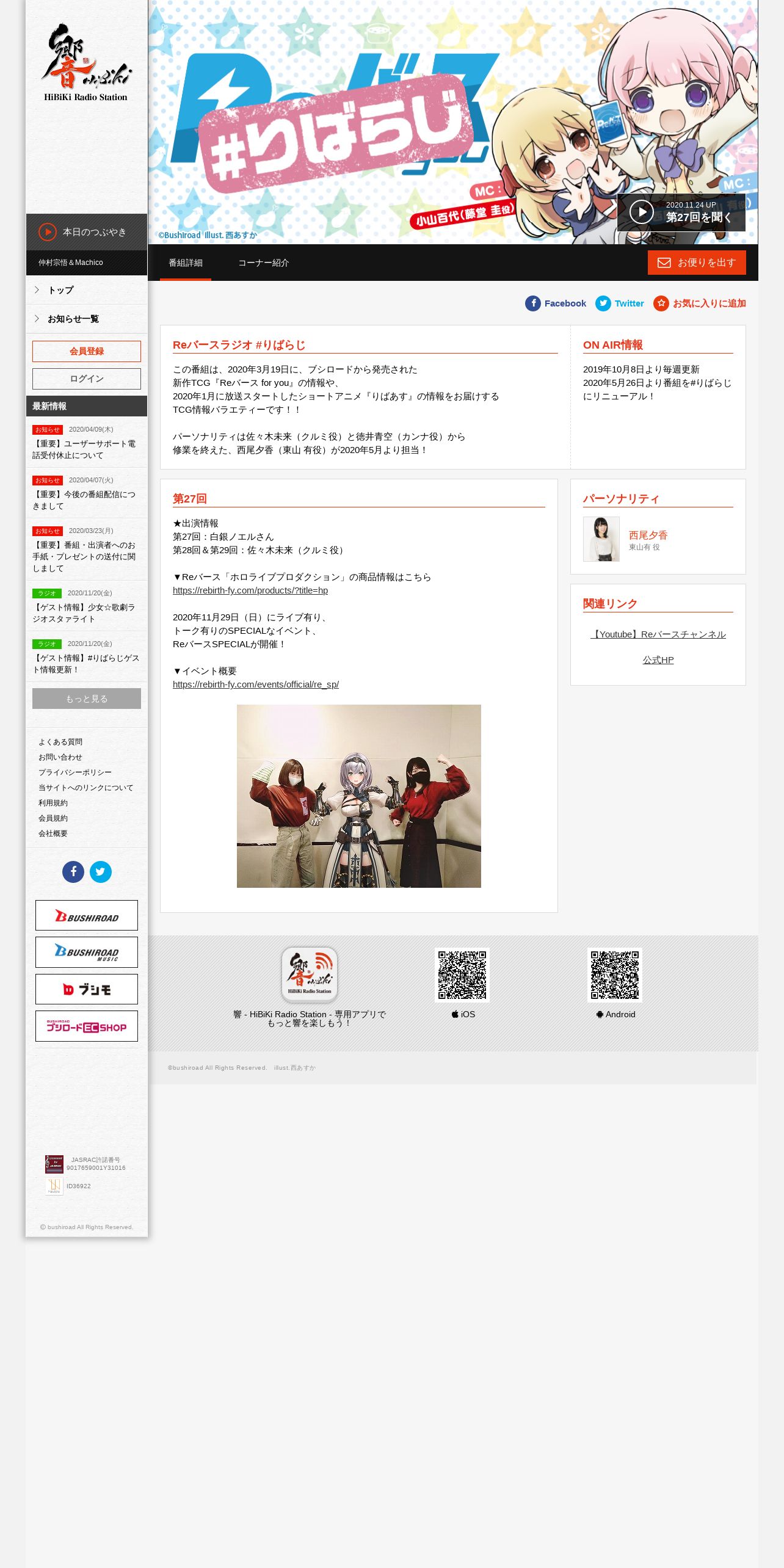Open よくある質問 page
Image resolution: width=784 pixels, height=1568 pixels.
click(x=60, y=742)
